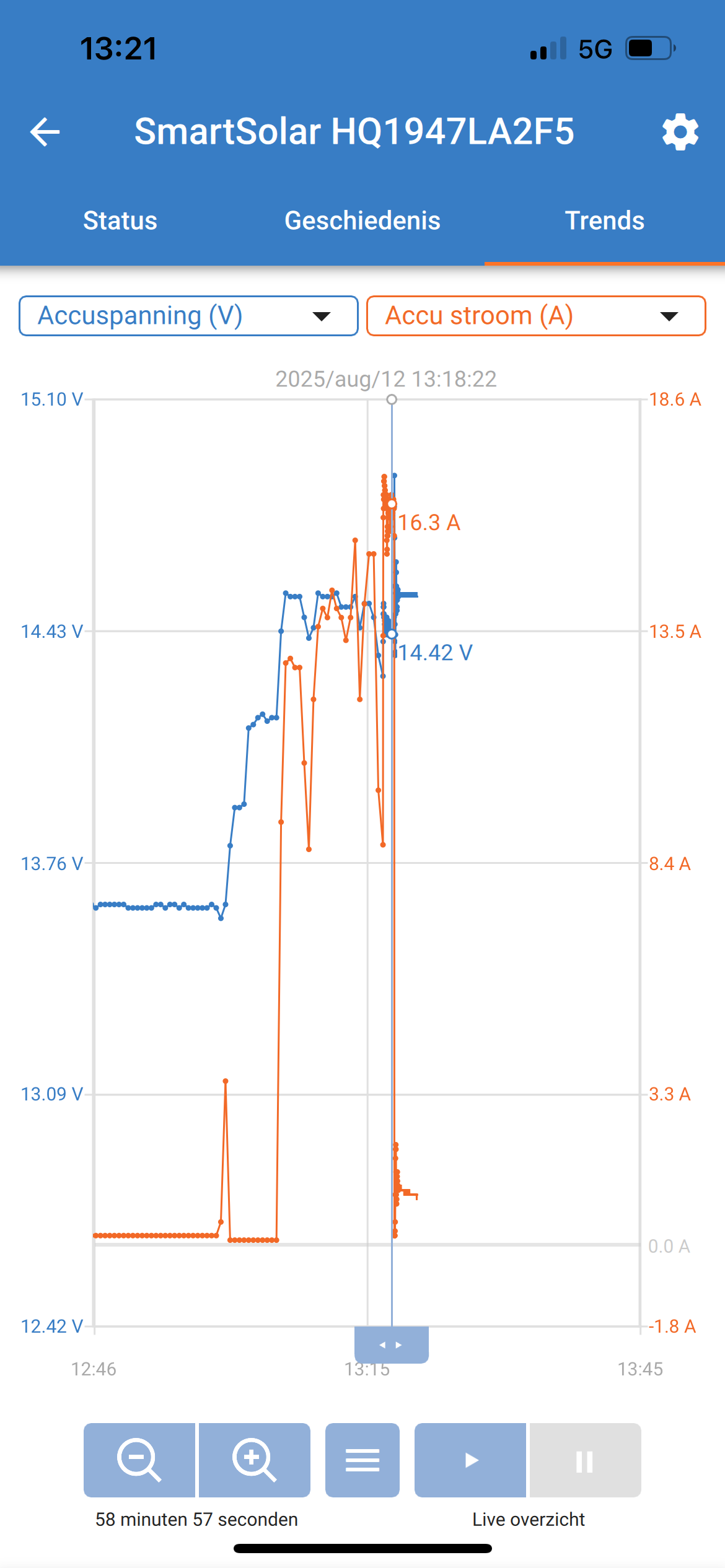The height and width of the screenshot is (1568, 725).
Task: Open the graph list menu button
Action: 362,1460
